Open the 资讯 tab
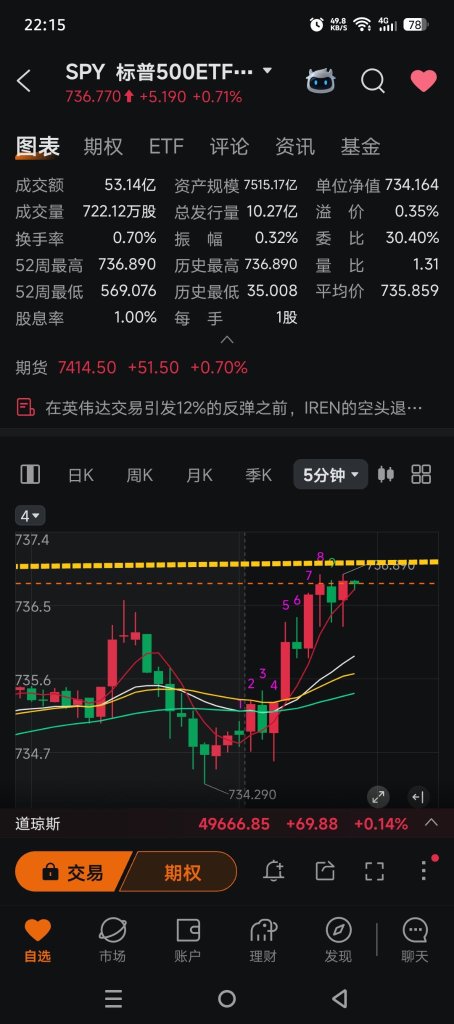Viewport: 454px width, 1024px height. (x=295, y=146)
